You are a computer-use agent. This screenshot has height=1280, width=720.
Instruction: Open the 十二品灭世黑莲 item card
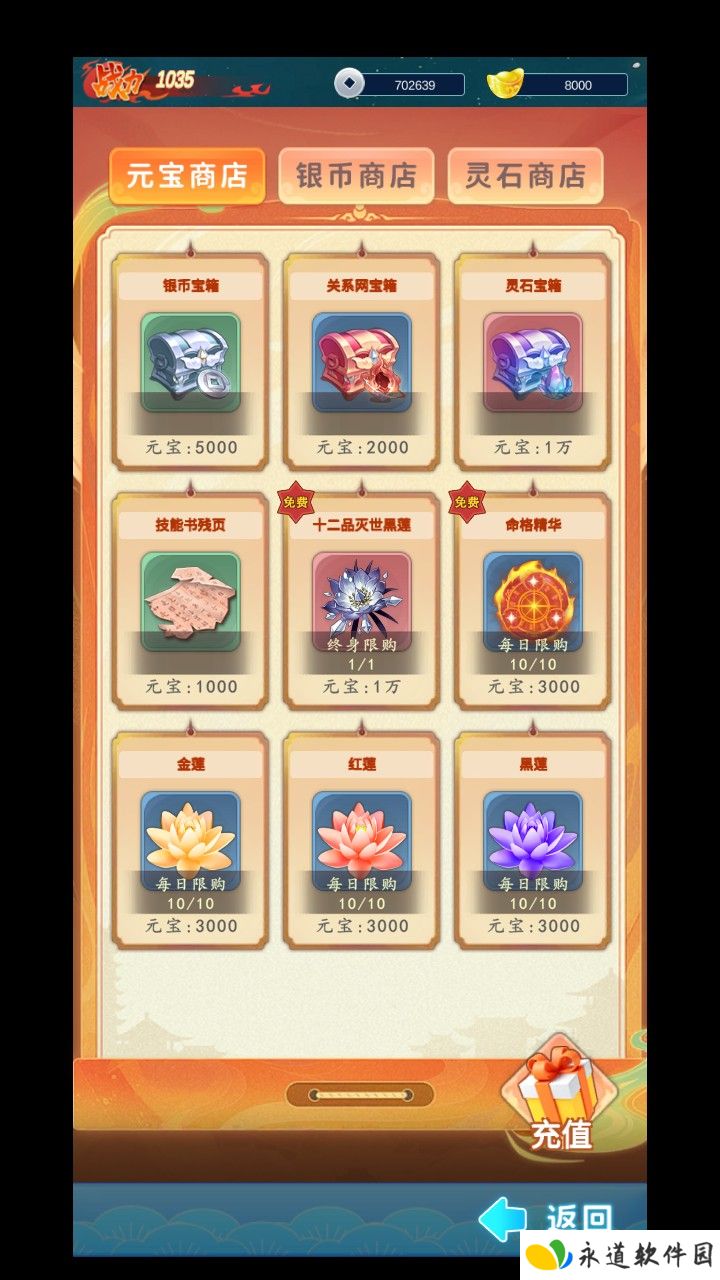[361, 601]
